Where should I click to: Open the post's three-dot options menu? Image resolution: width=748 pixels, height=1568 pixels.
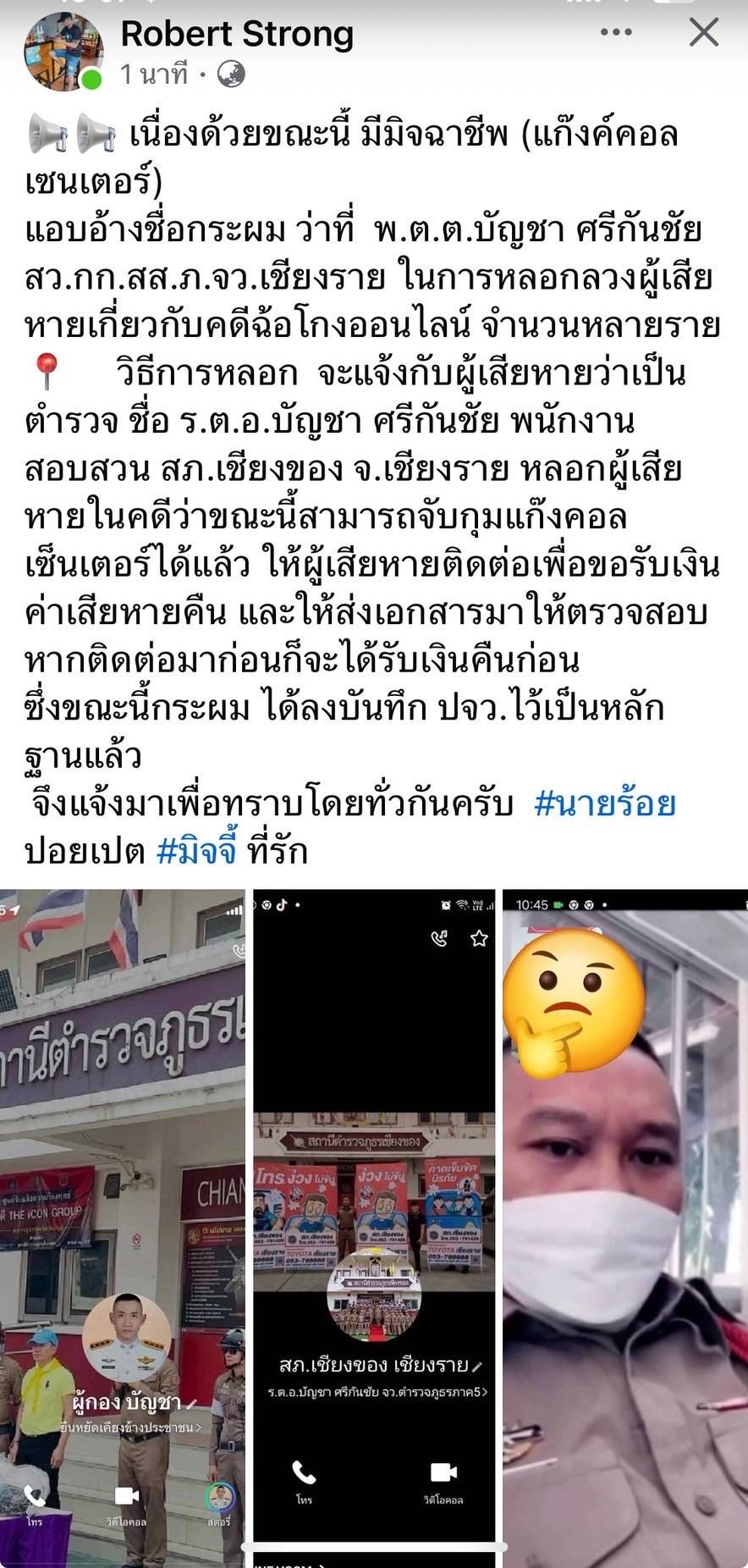click(x=615, y=33)
